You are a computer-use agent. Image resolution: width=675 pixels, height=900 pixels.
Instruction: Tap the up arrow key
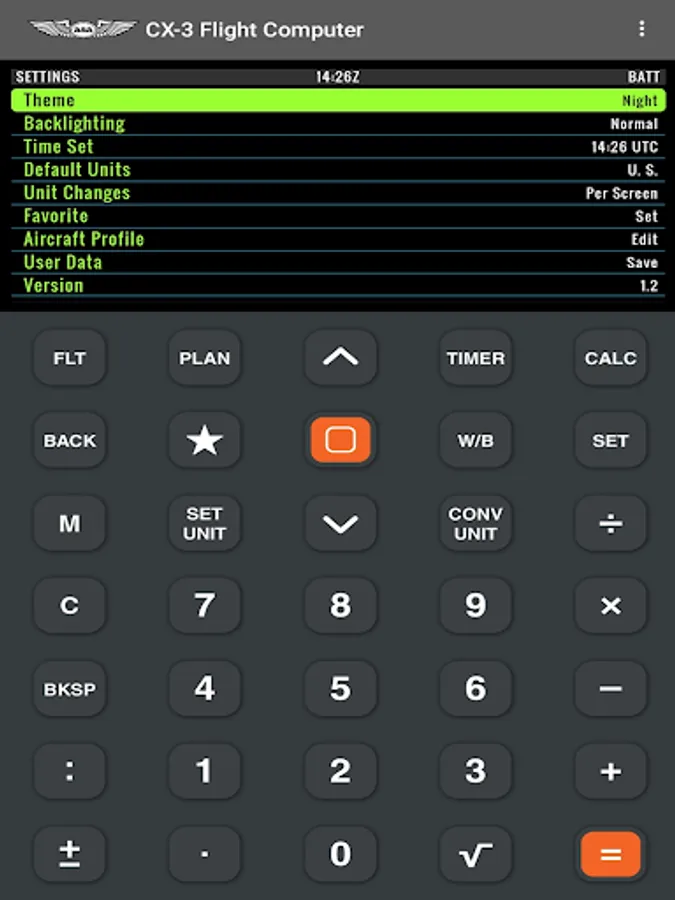click(340, 358)
